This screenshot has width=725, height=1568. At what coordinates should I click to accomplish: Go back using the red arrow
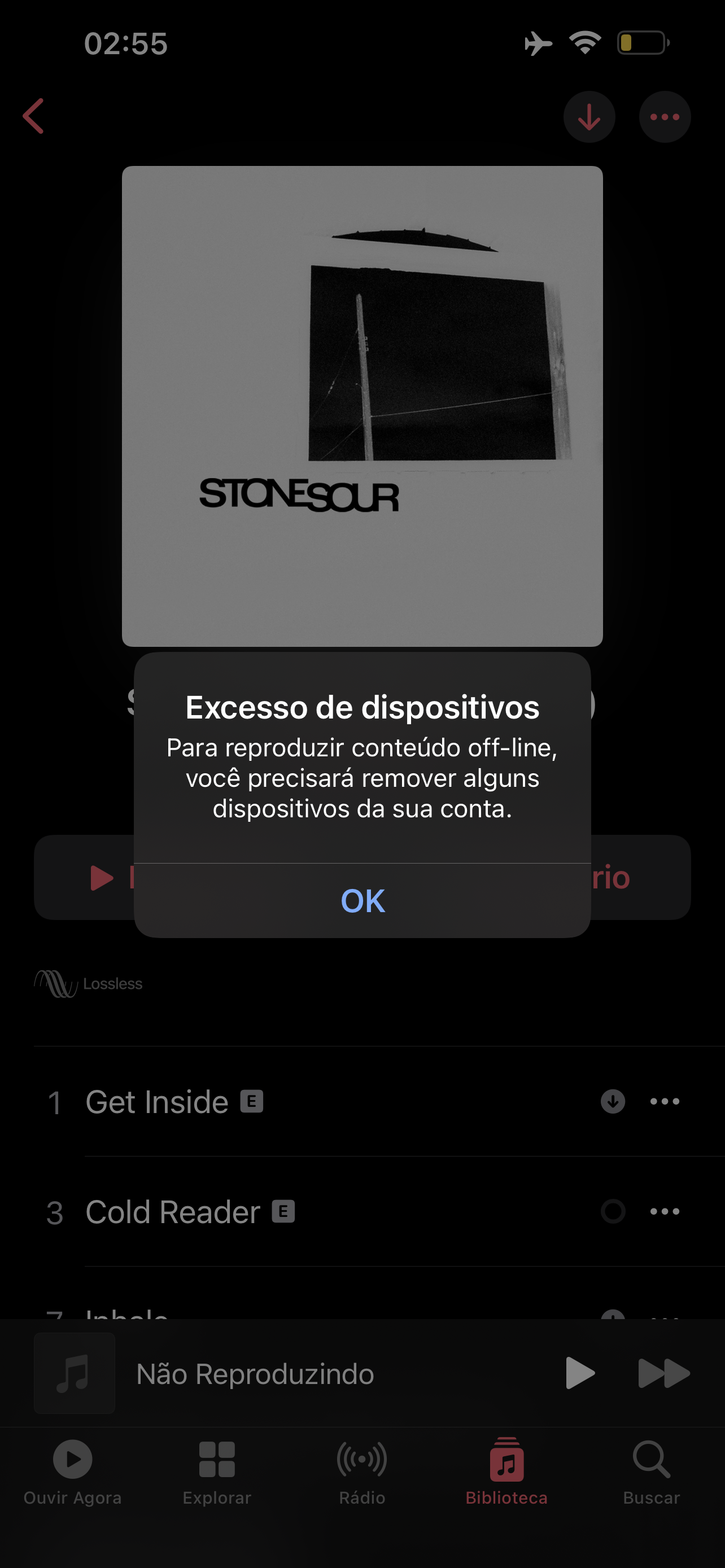coord(34,116)
